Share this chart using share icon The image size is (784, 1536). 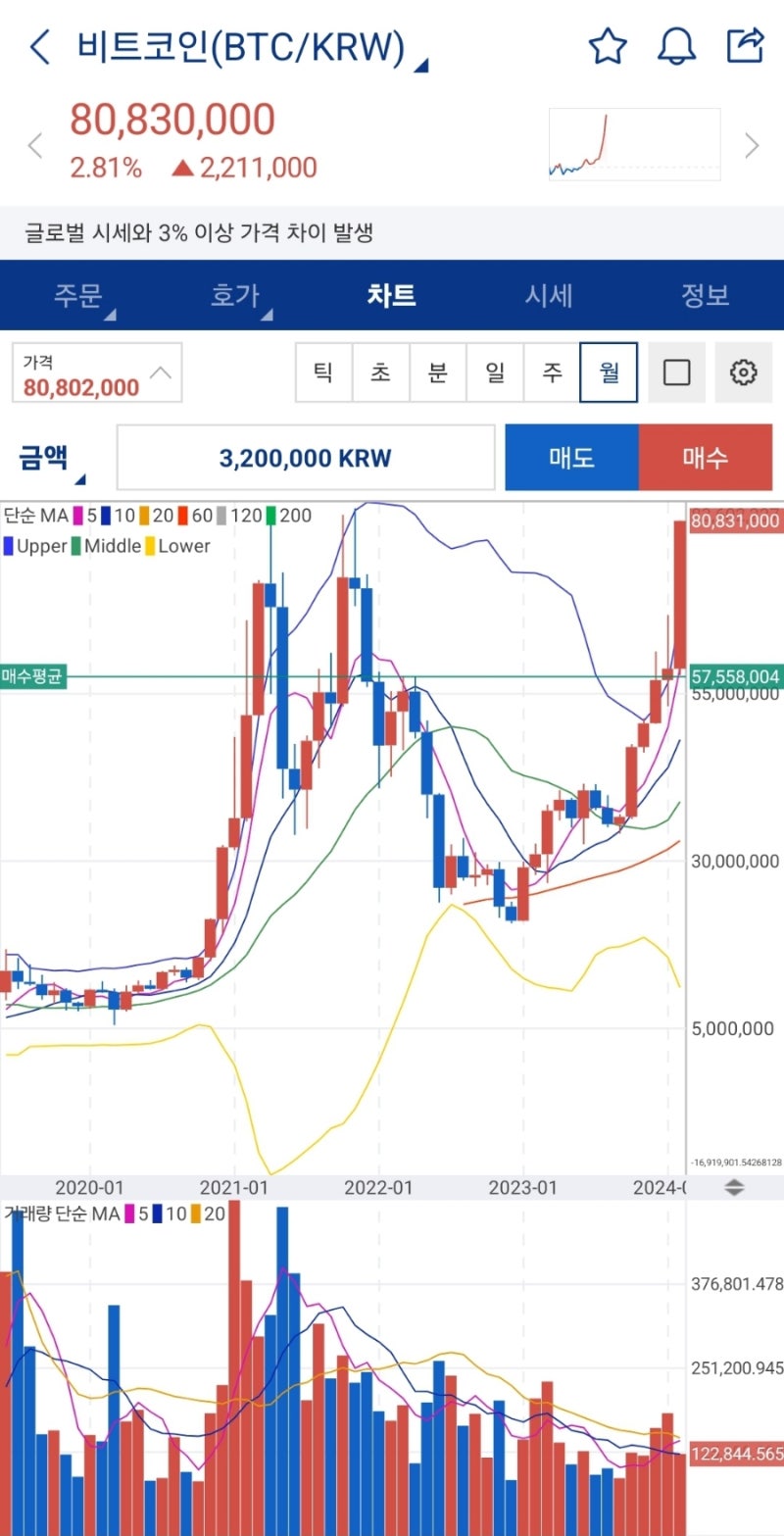click(745, 45)
